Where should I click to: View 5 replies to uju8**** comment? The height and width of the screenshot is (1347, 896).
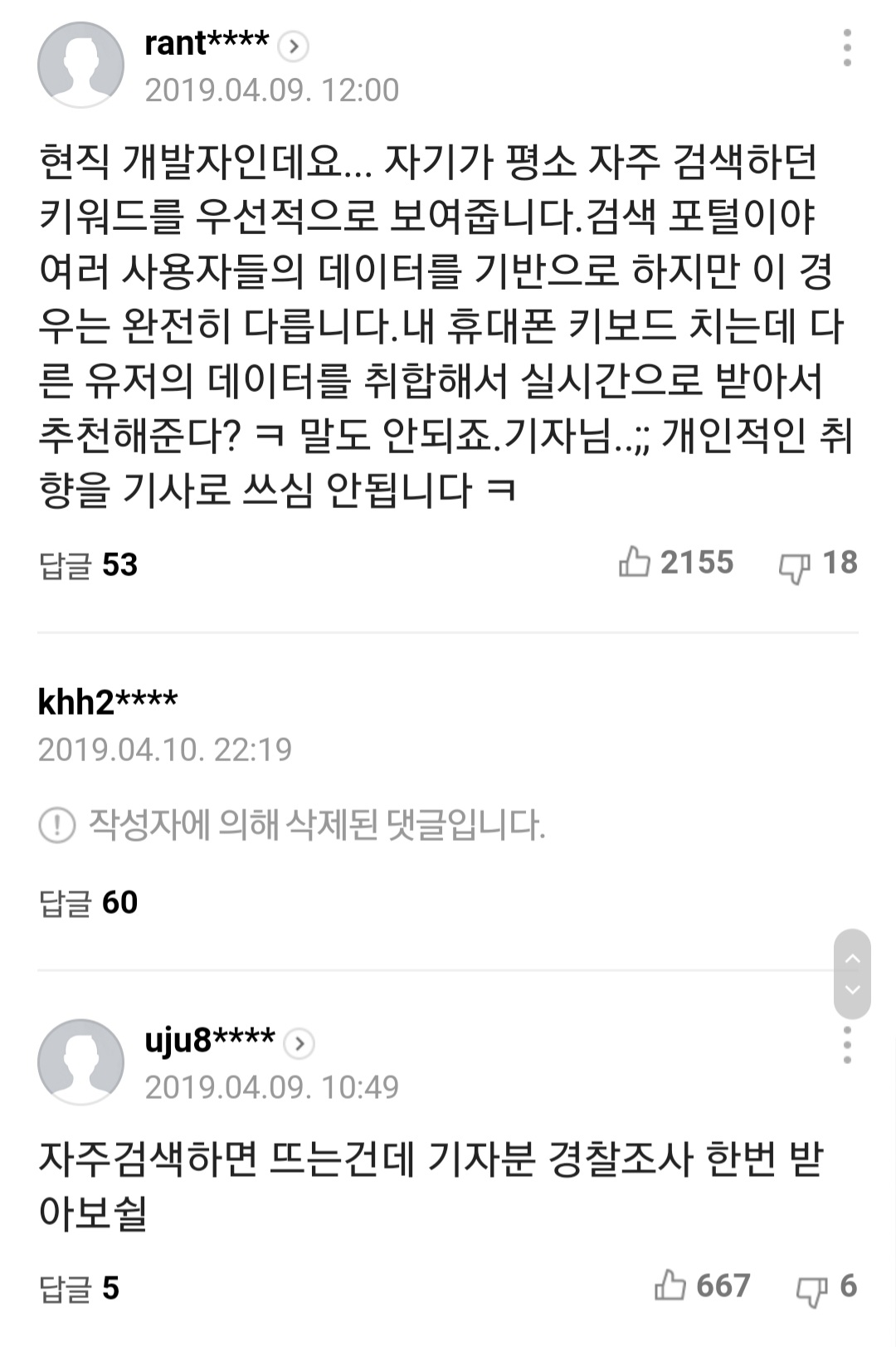(x=80, y=1289)
